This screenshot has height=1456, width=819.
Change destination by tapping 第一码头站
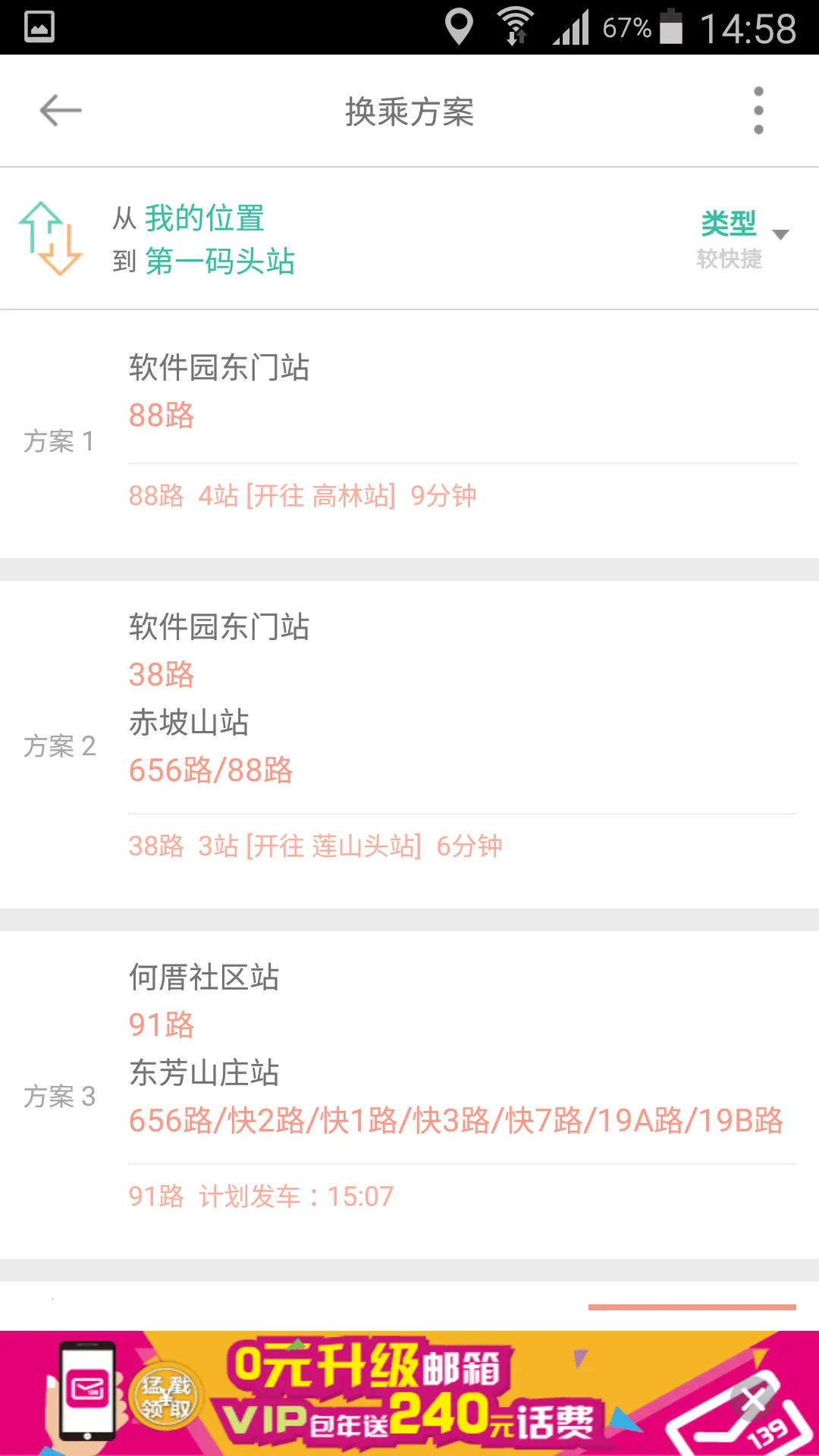coord(218,263)
